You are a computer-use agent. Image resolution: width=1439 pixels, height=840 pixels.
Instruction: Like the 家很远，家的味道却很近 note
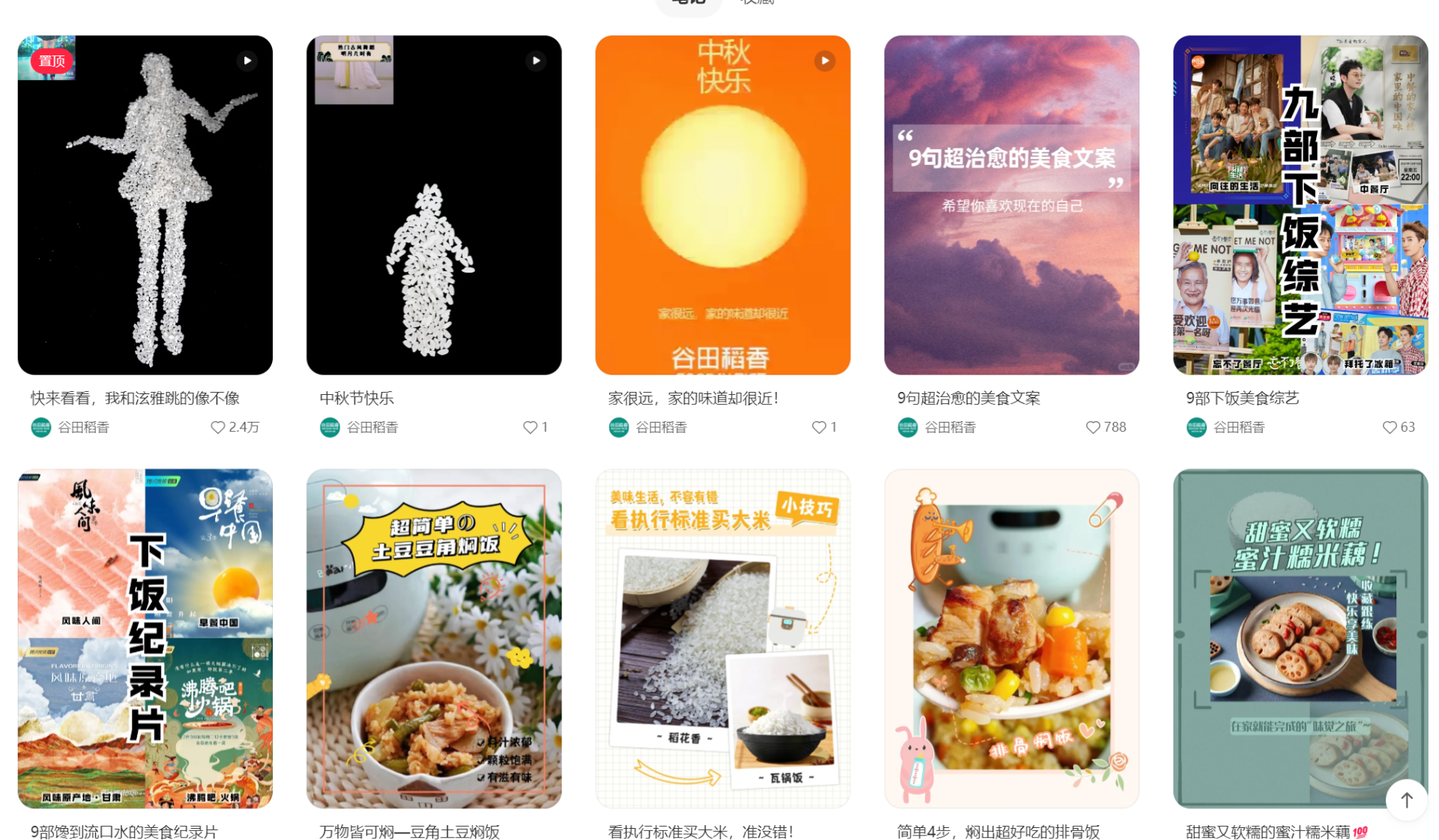pyautogui.click(x=818, y=427)
